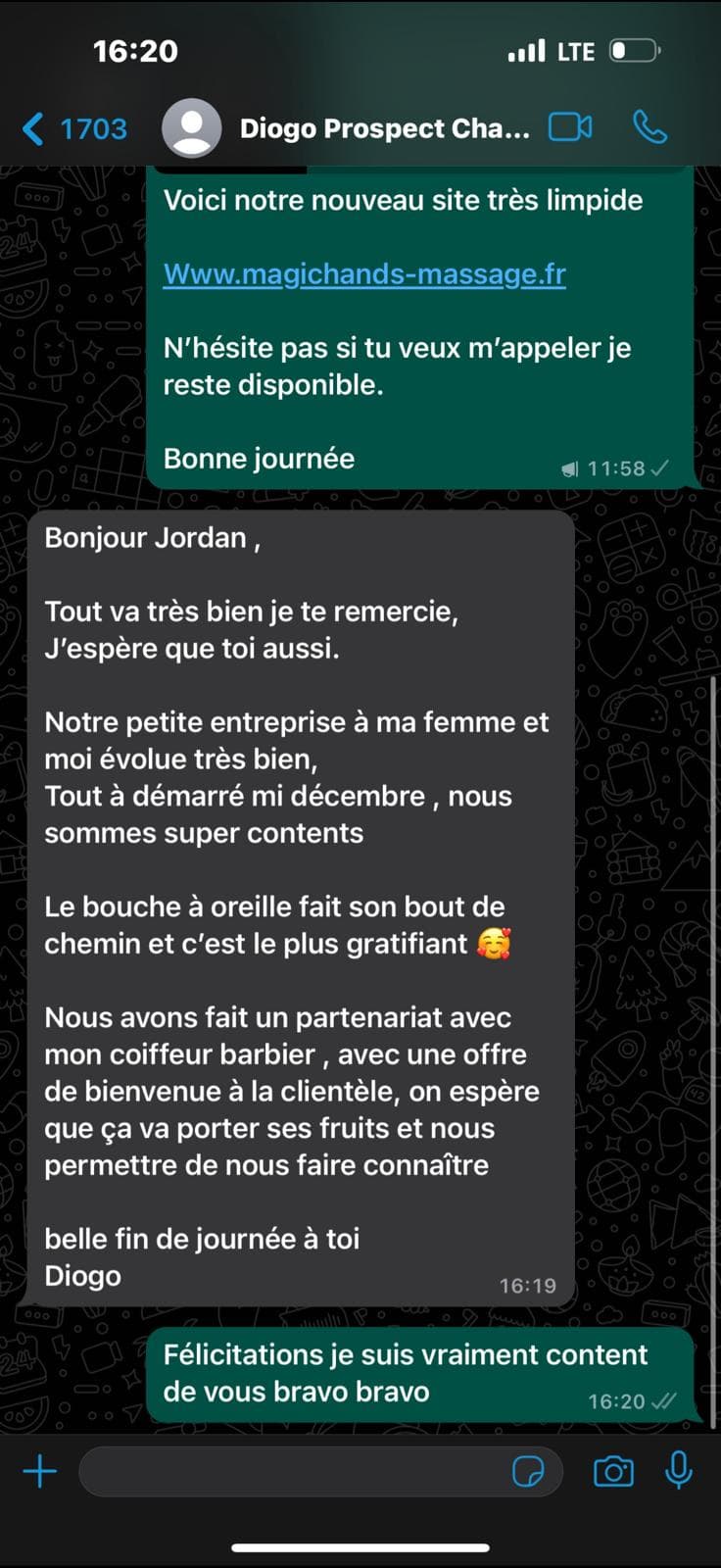Open the sticker picker in the text field
This screenshot has height=1568, width=721.
tap(530, 1471)
